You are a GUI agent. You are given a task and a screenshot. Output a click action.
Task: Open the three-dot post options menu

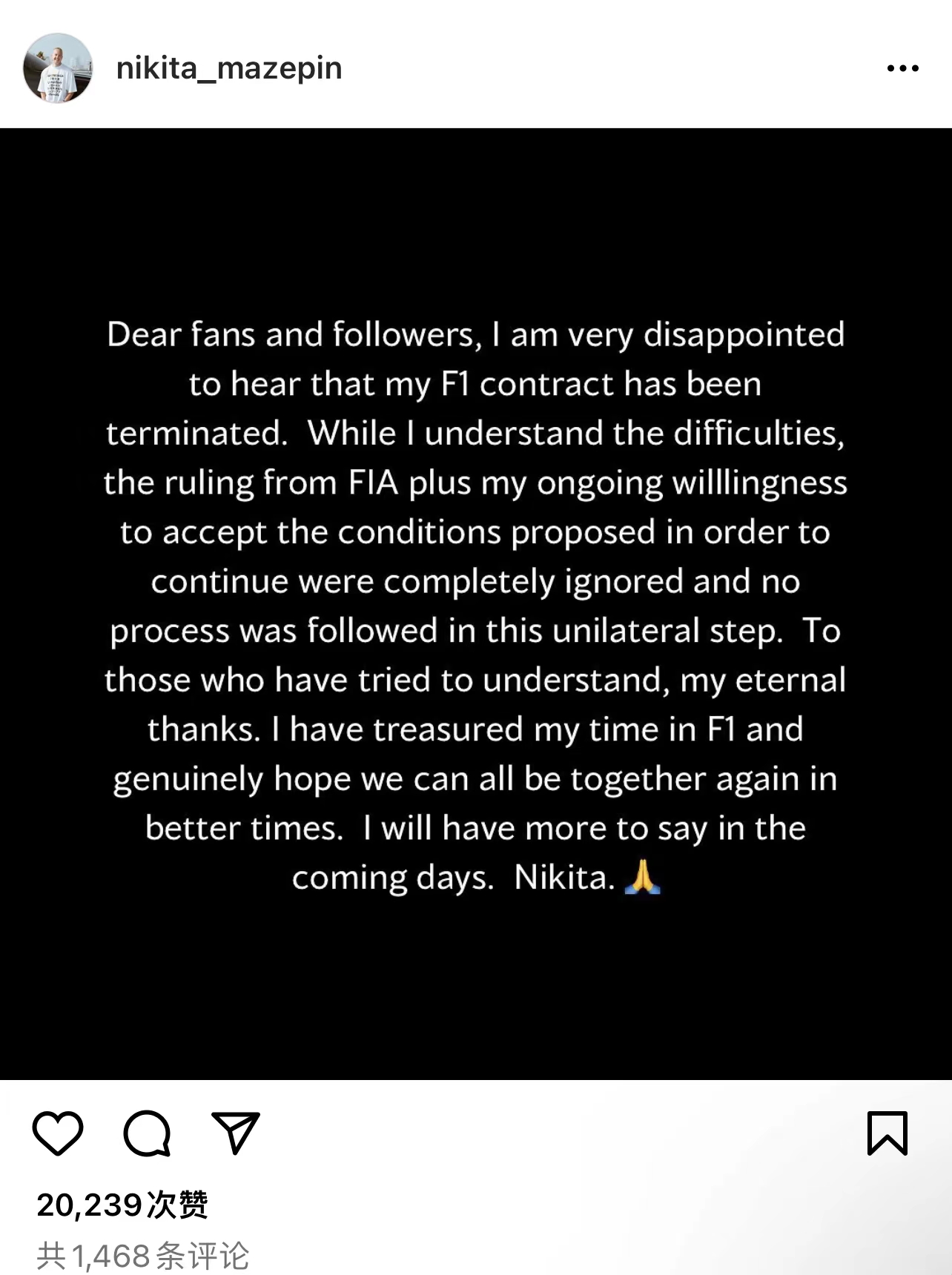(902, 68)
